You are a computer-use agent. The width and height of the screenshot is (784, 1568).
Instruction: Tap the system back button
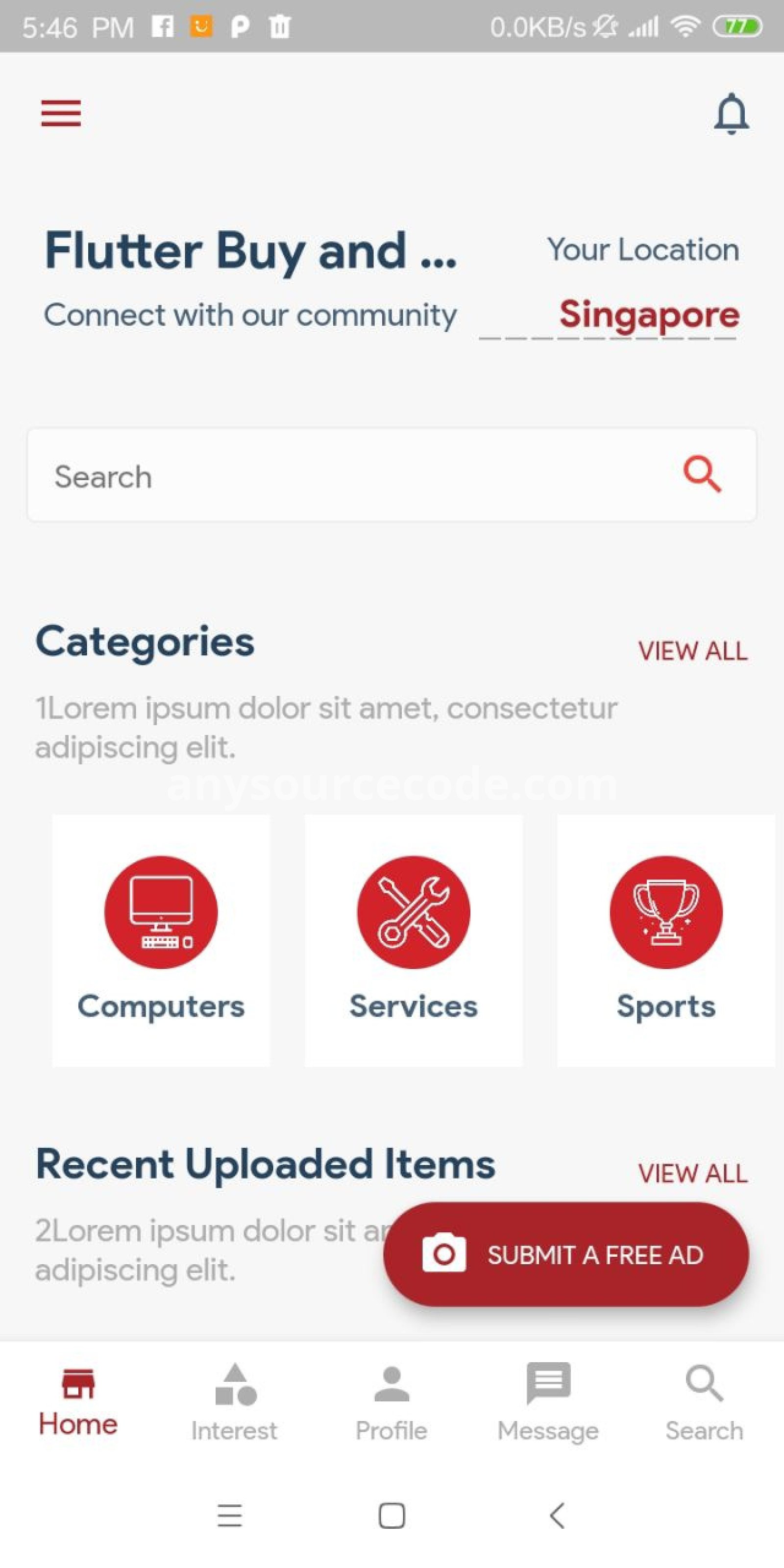point(557,1515)
